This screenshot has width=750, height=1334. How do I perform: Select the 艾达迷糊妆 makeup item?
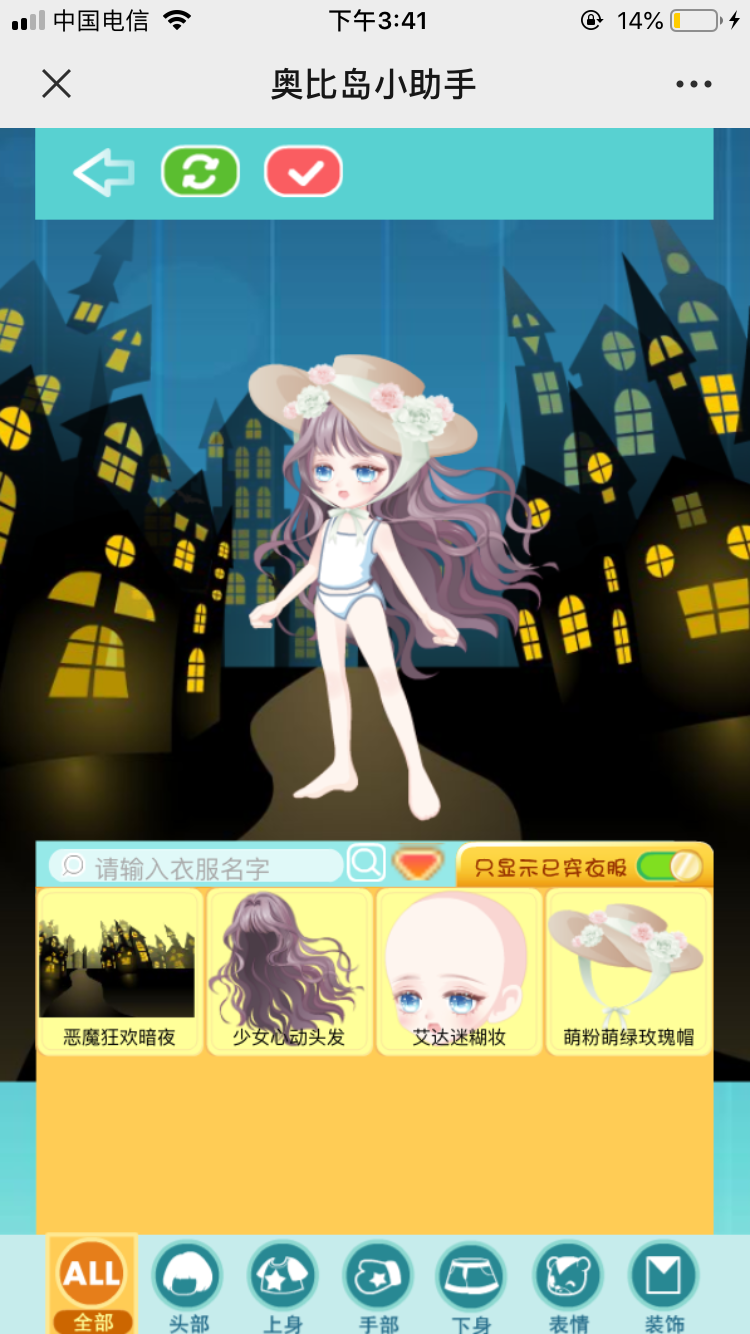coord(459,971)
